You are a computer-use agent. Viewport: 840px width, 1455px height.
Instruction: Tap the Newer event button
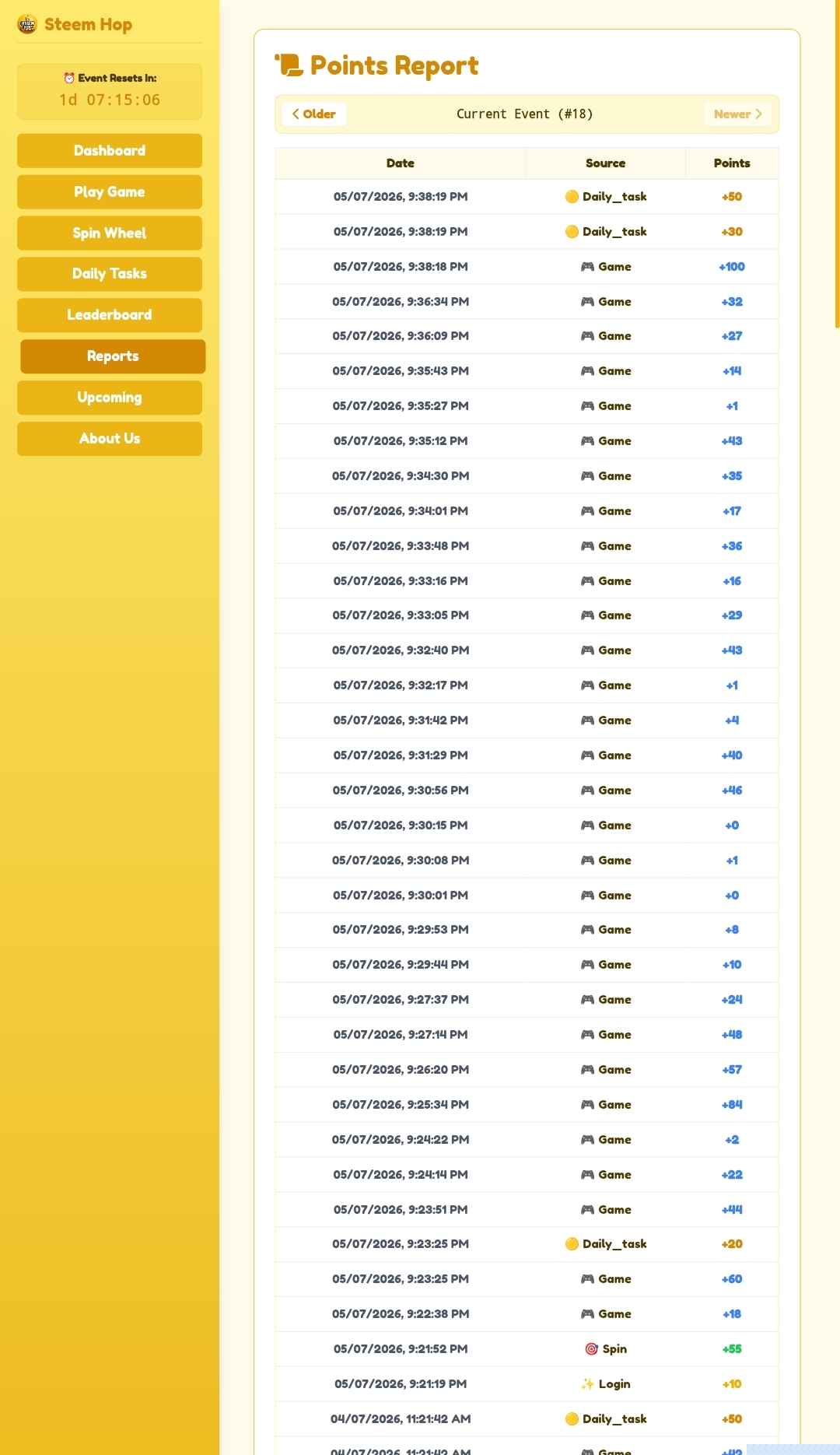[x=737, y=114]
